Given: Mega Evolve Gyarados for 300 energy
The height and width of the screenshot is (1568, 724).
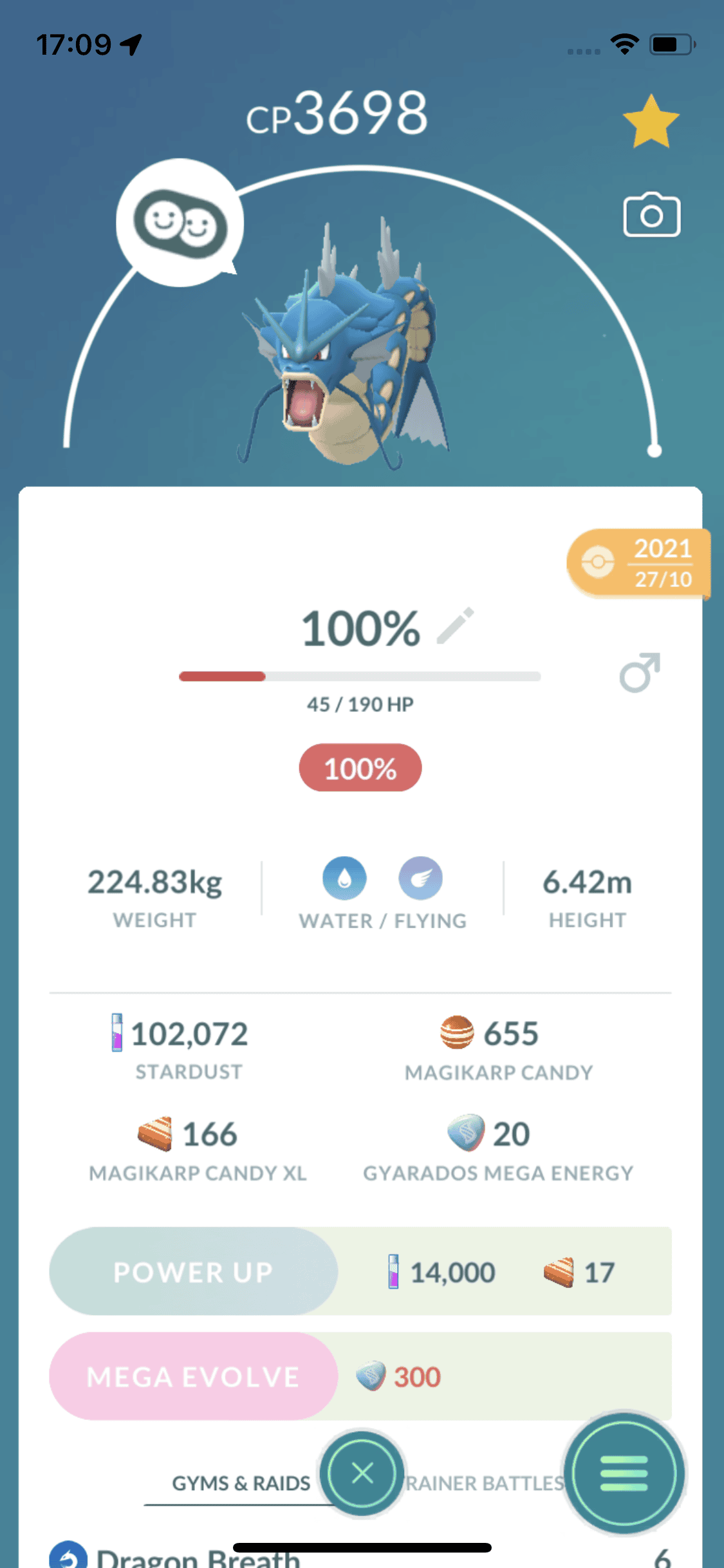Looking at the screenshot, I should tap(193, 1376).
